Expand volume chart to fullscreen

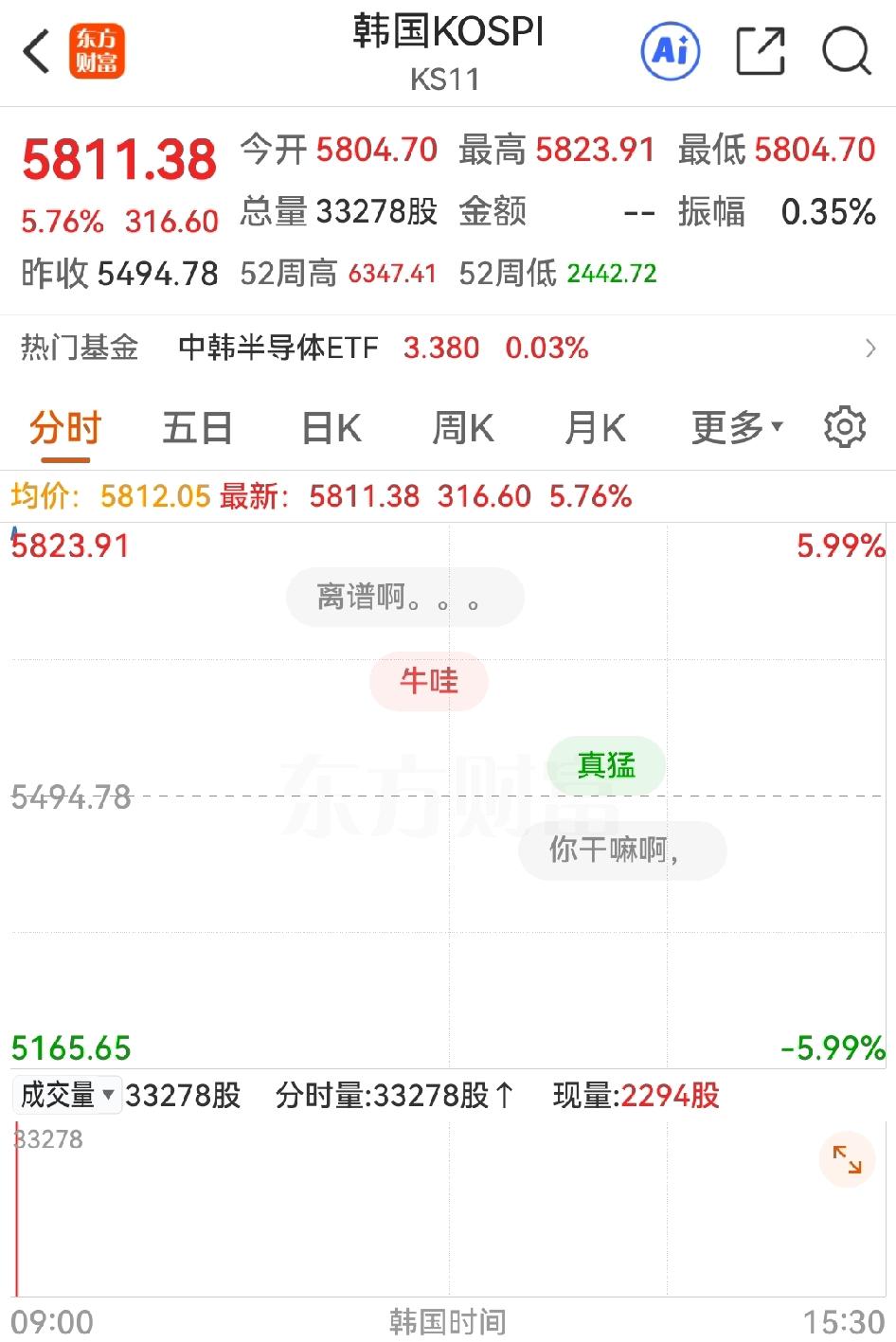pos(846,1158)
